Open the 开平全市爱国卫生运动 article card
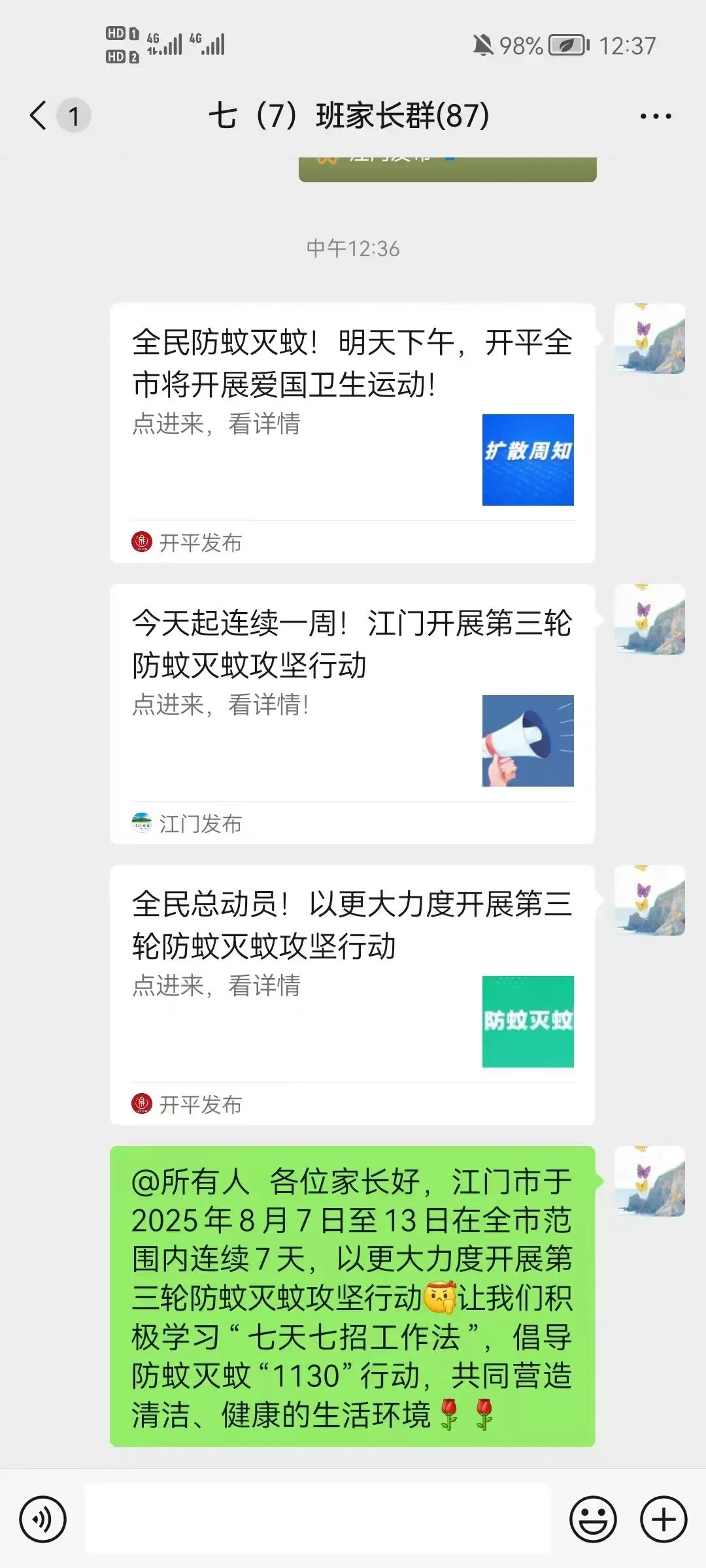 [352, 433]
